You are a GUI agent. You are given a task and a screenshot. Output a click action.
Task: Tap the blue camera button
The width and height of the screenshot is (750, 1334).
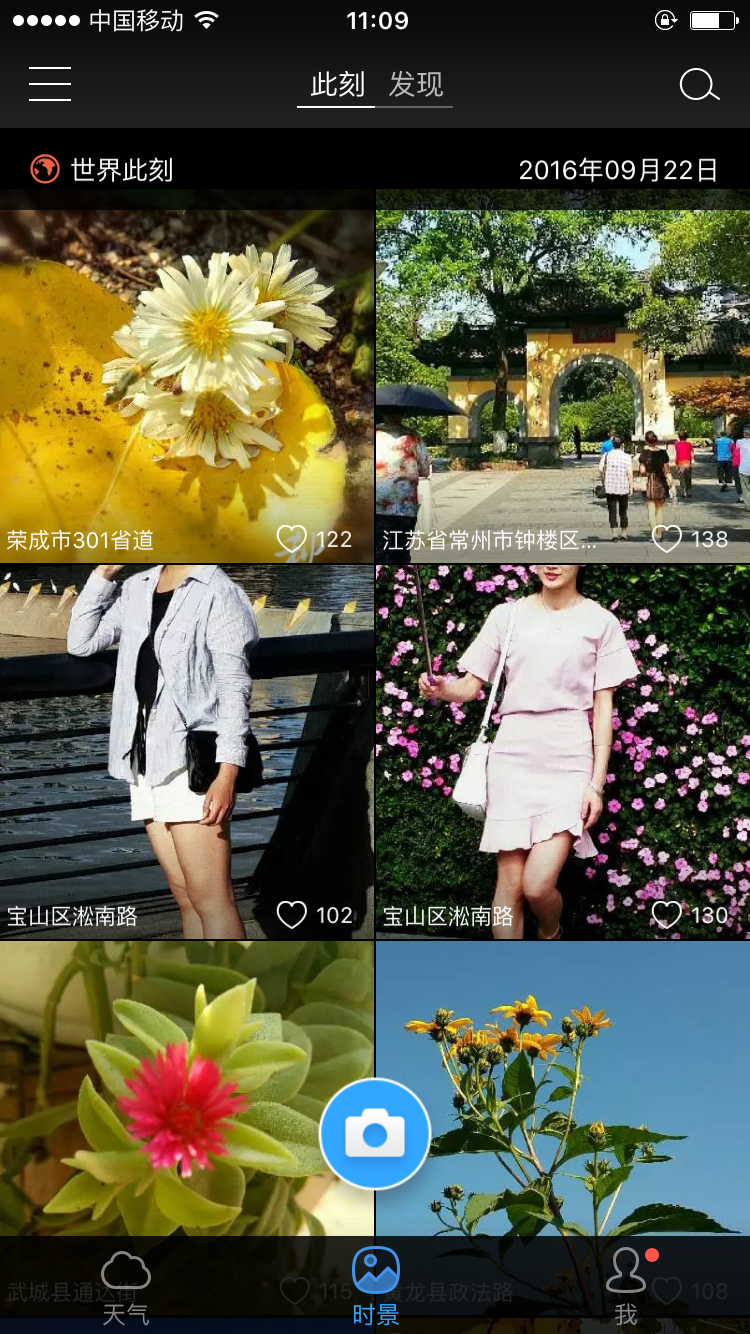(x=375, y=1134)
